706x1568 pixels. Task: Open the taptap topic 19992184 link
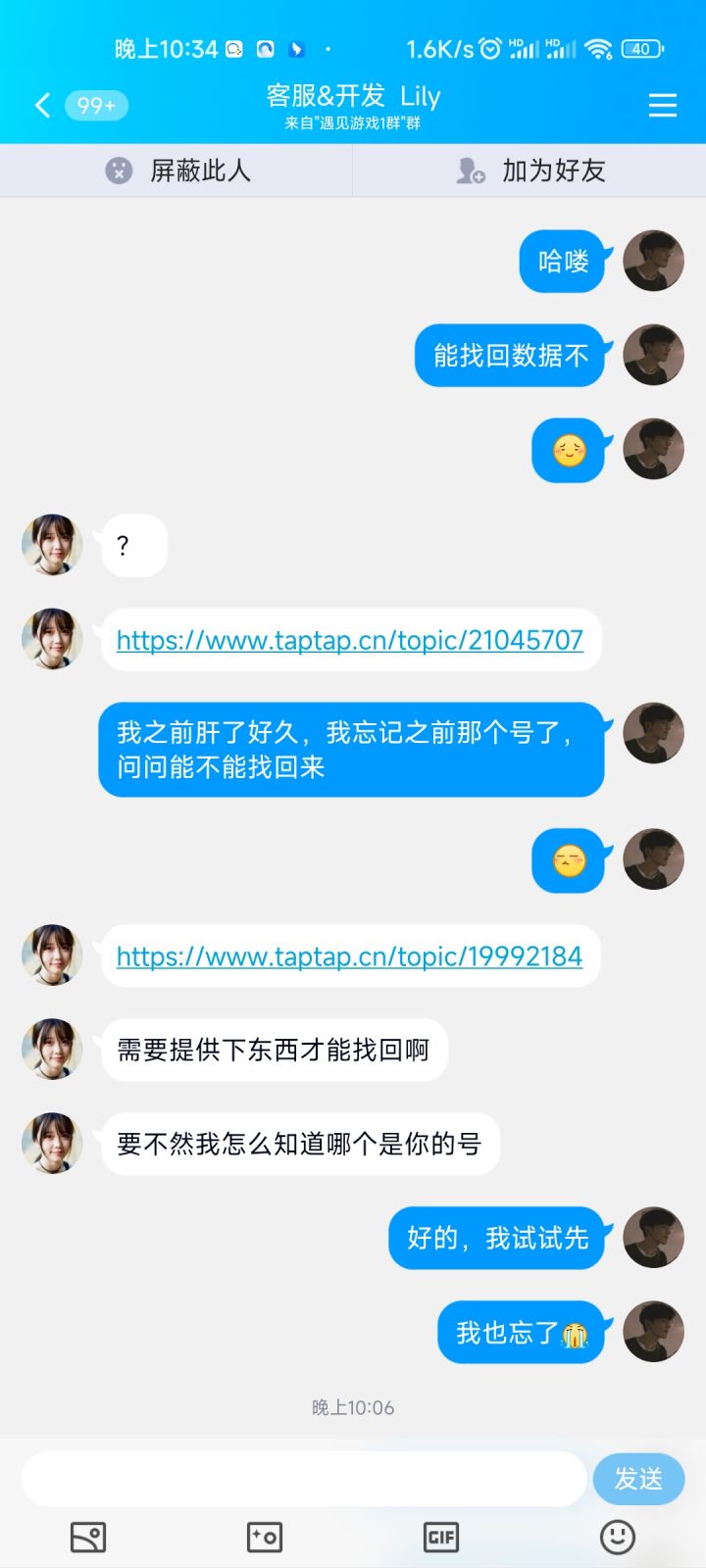pos(349,955)
